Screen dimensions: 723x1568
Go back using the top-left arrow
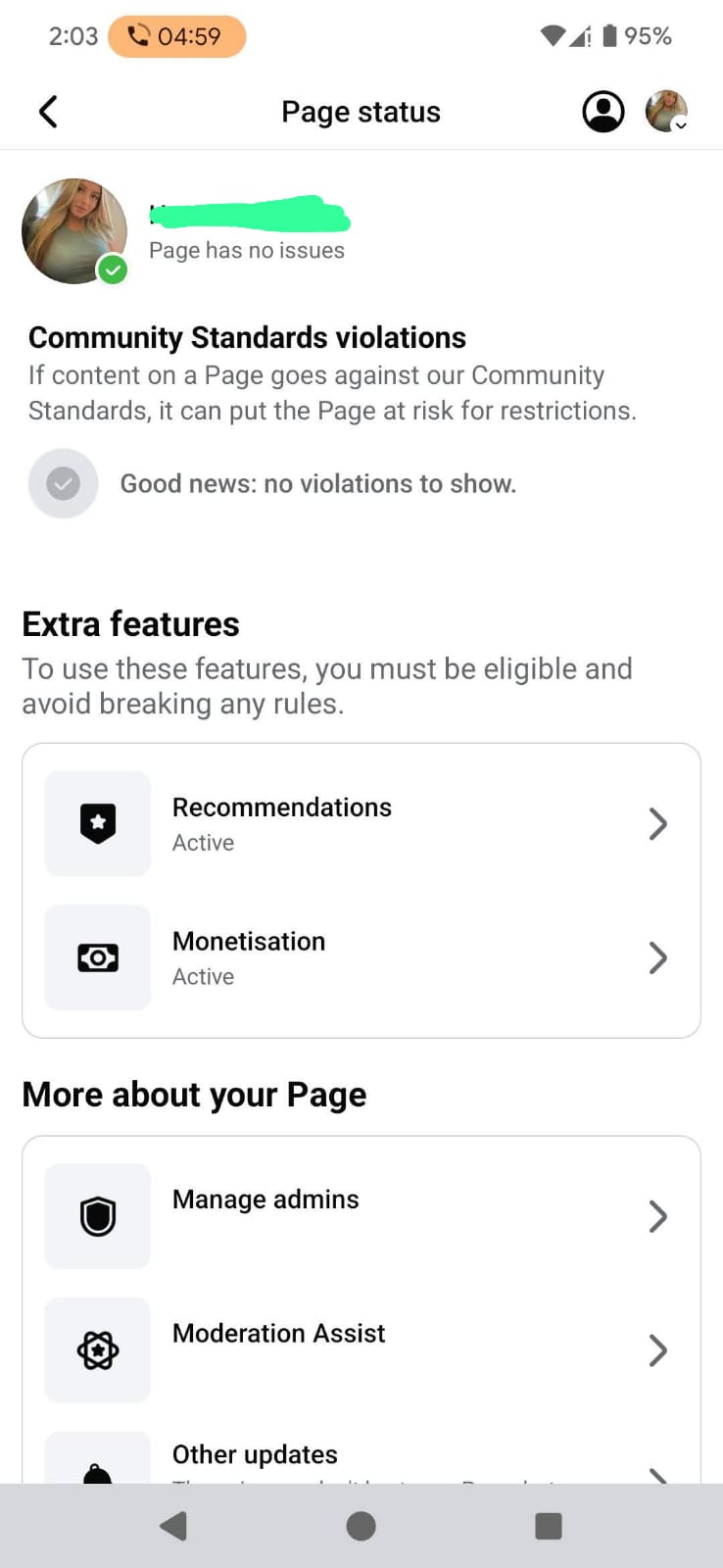48,112
